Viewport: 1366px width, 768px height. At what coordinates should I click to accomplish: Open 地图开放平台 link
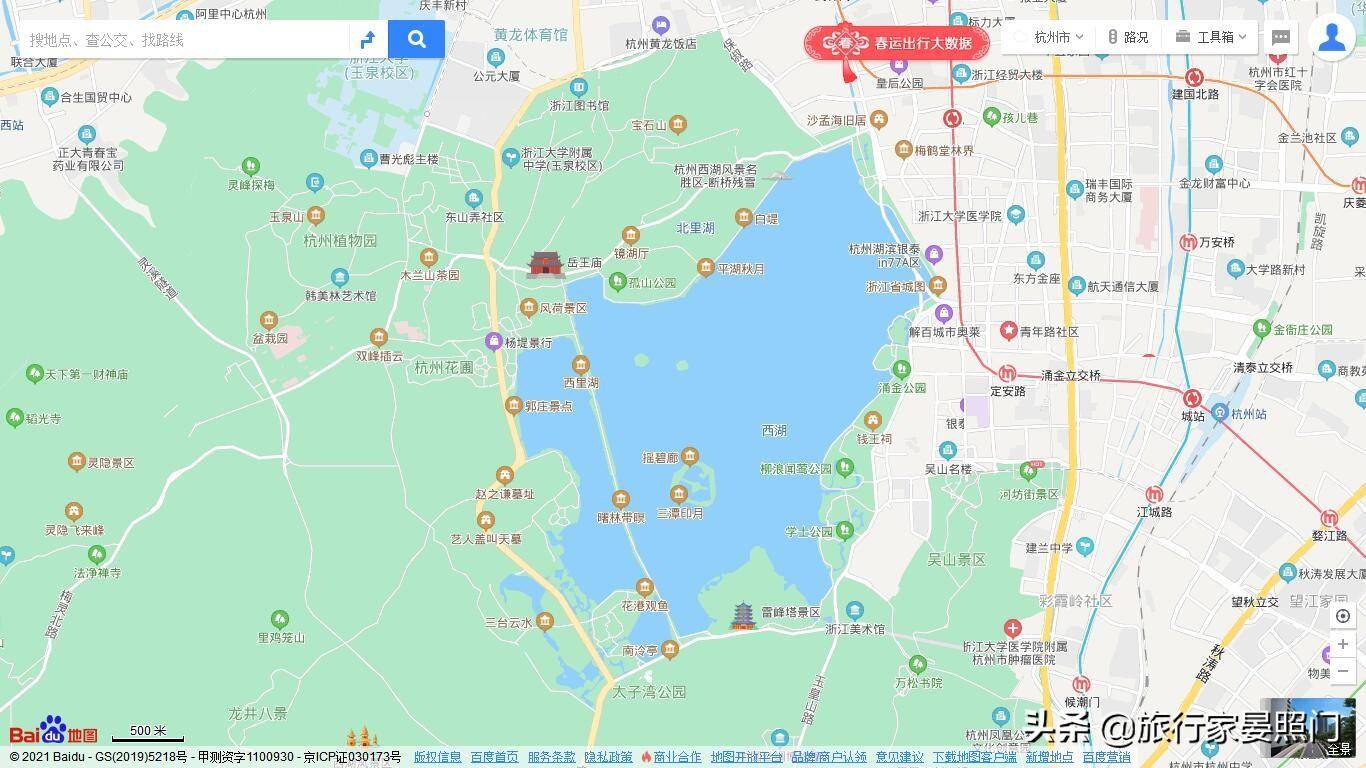point(746,757)
